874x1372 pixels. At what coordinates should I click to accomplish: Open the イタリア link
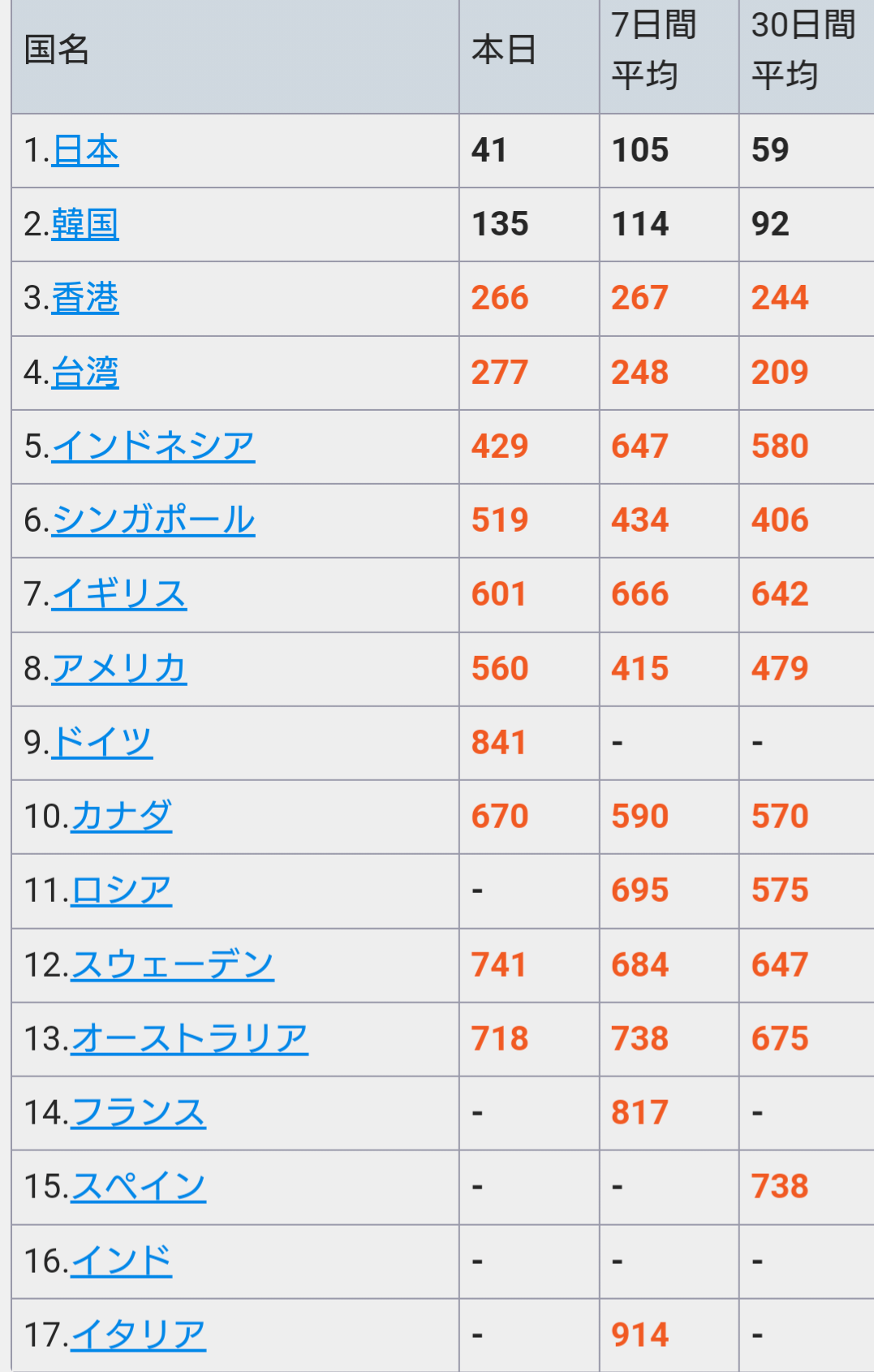139,1335
